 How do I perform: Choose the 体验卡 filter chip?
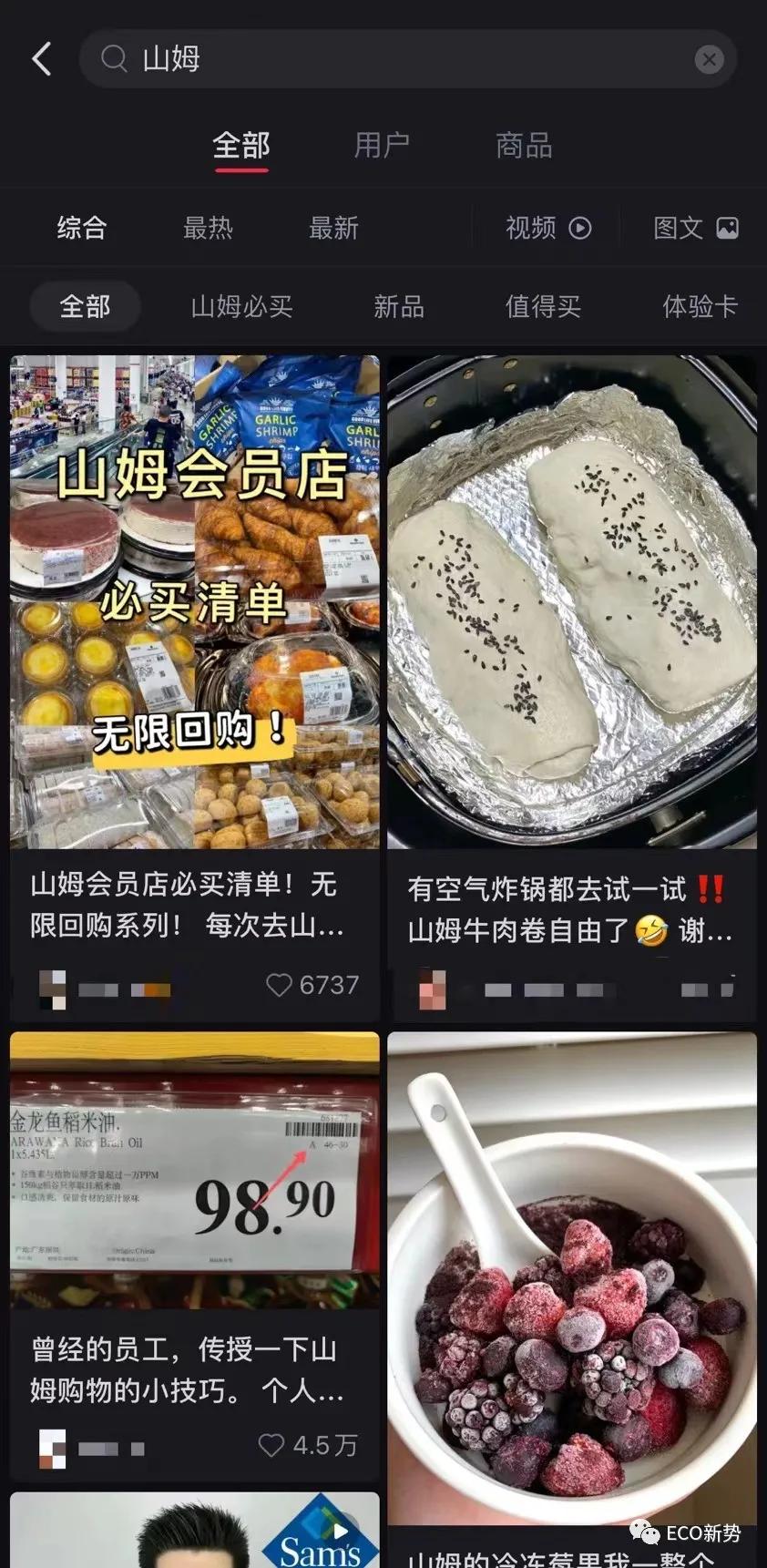click(700, 306)
